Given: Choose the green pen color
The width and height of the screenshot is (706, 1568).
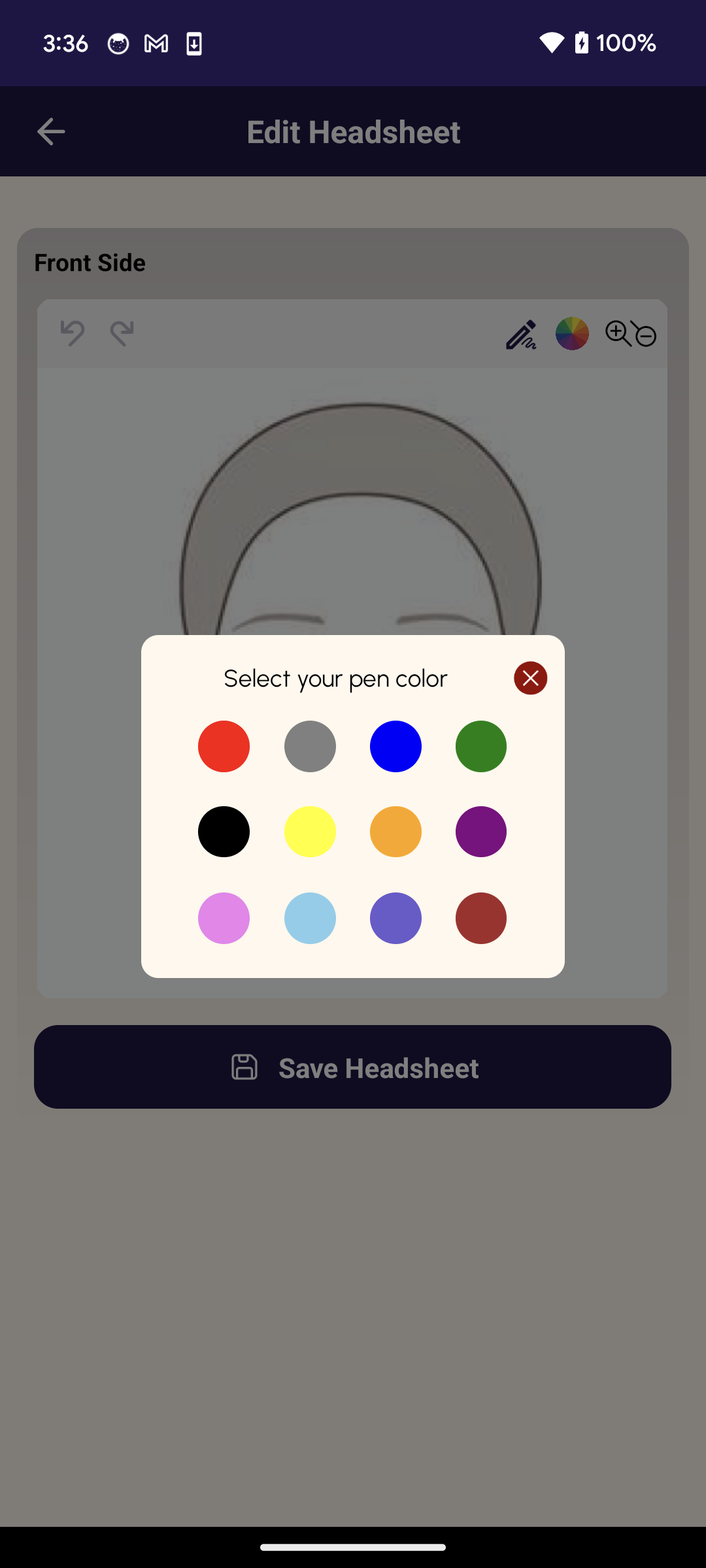Looking at the screenshot, I should tap(481, 746).
